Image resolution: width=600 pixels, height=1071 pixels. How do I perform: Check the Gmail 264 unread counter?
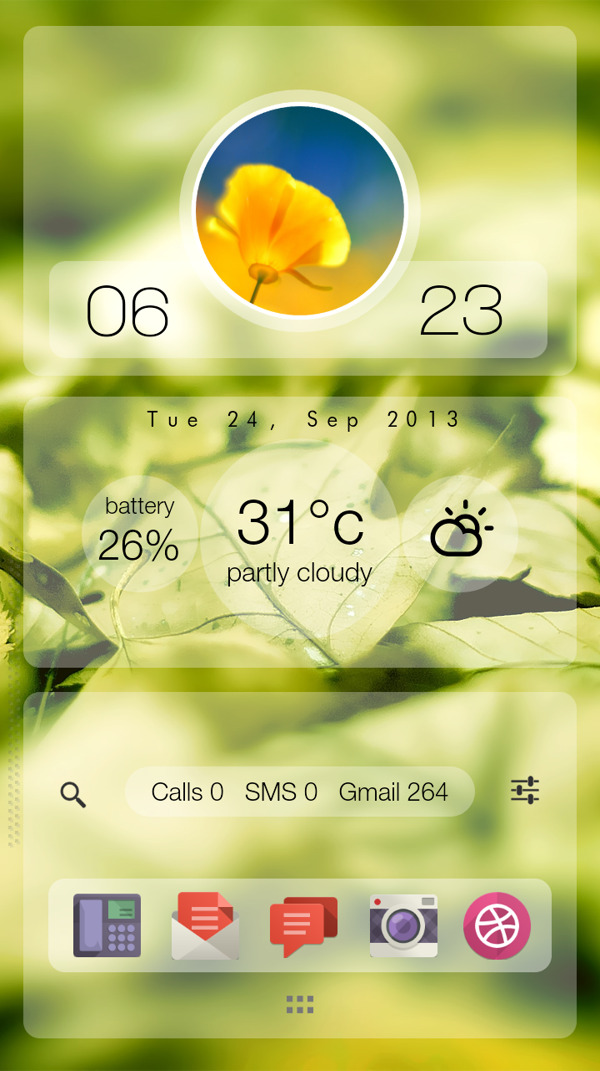click(394, 792)
